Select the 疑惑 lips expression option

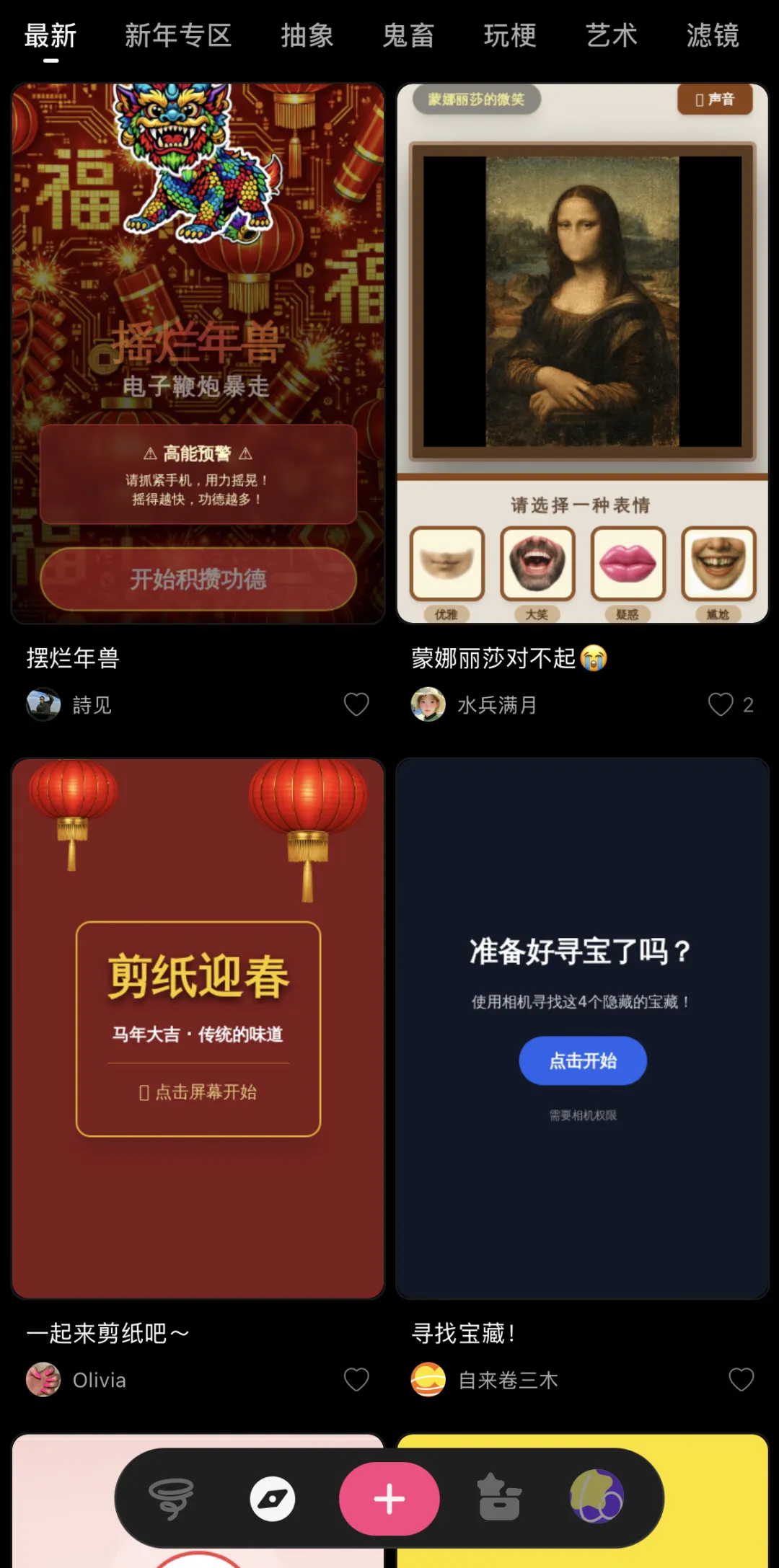click(628, 566)
